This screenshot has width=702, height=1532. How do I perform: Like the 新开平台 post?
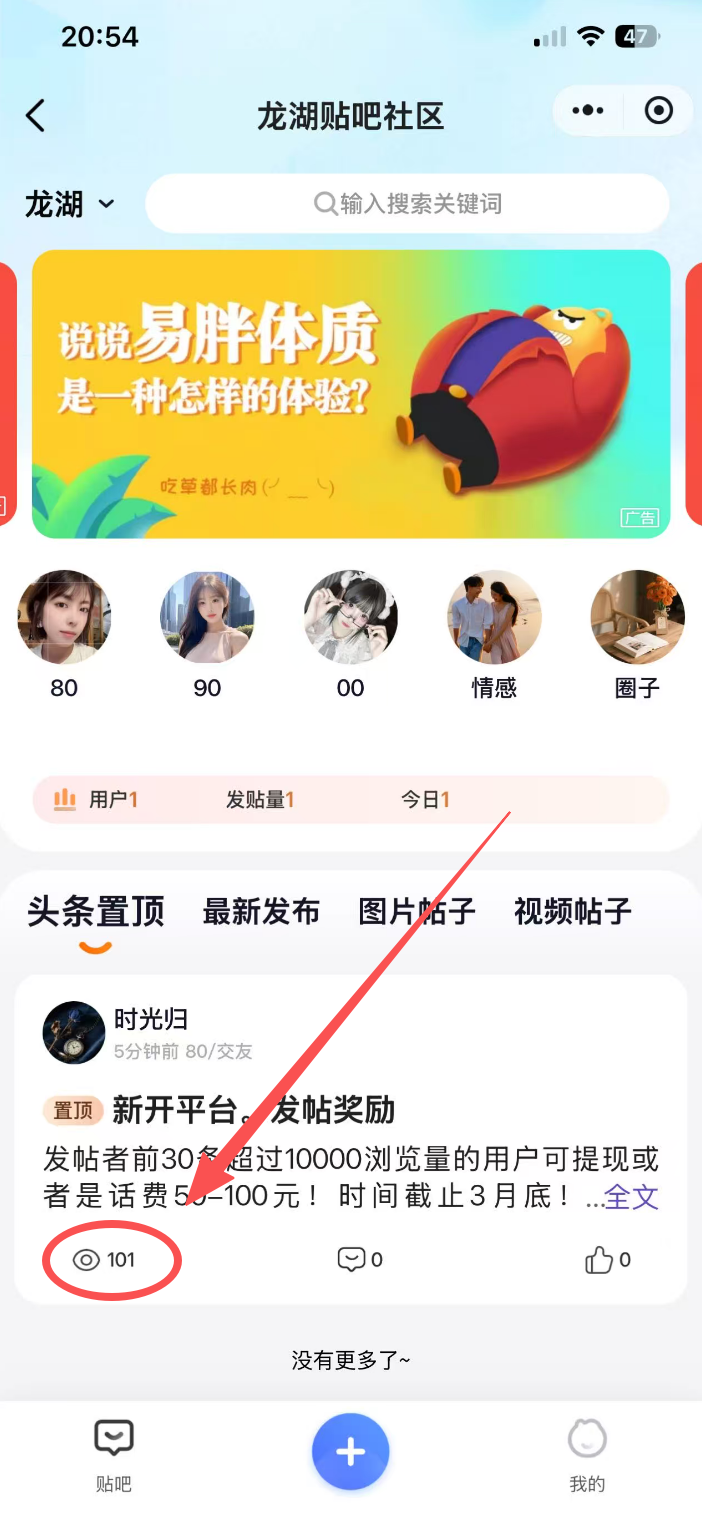[x=607, y=1260]
